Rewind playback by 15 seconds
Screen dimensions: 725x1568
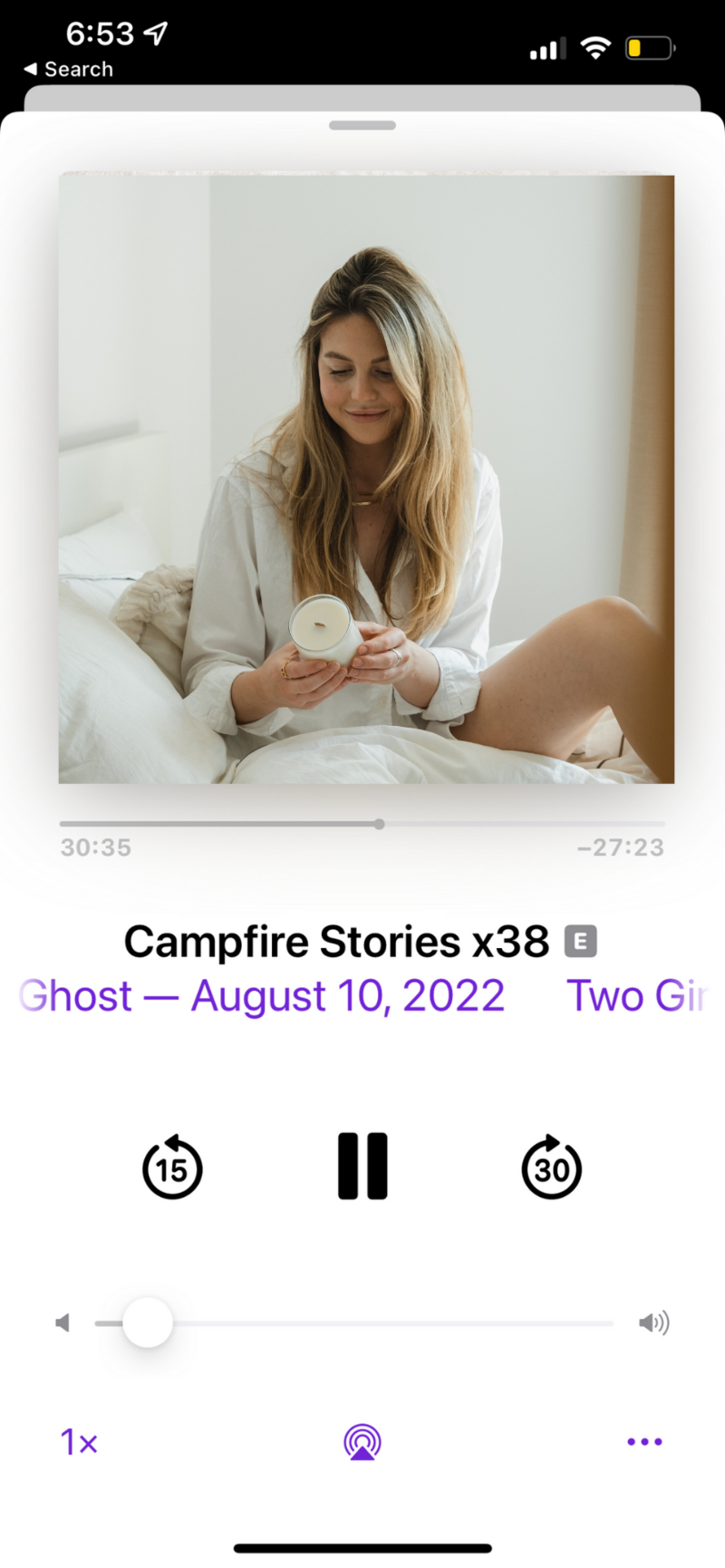(172, 1167)
